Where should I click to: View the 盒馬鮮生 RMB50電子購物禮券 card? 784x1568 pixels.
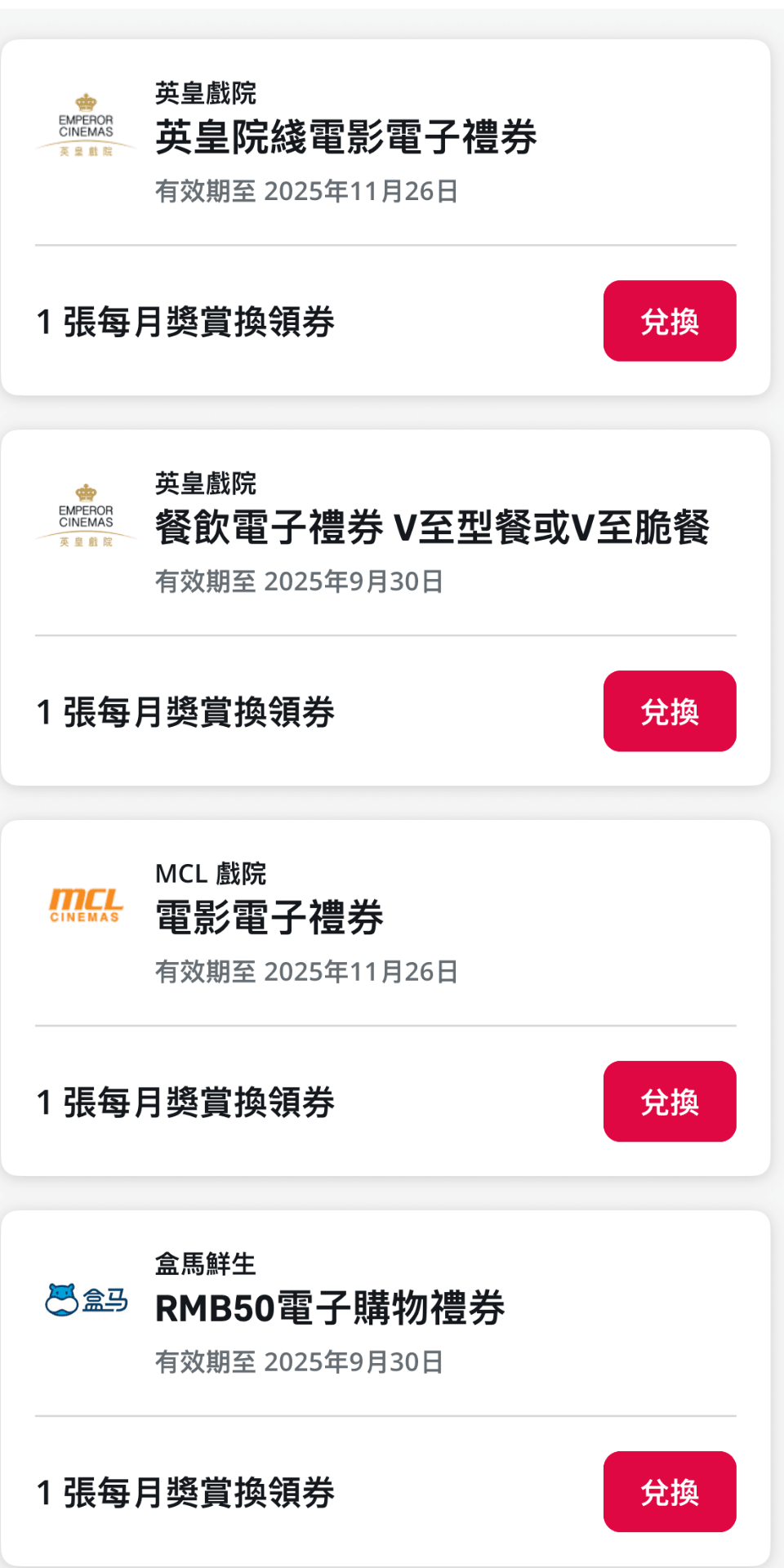click(x=329, y=1309)
